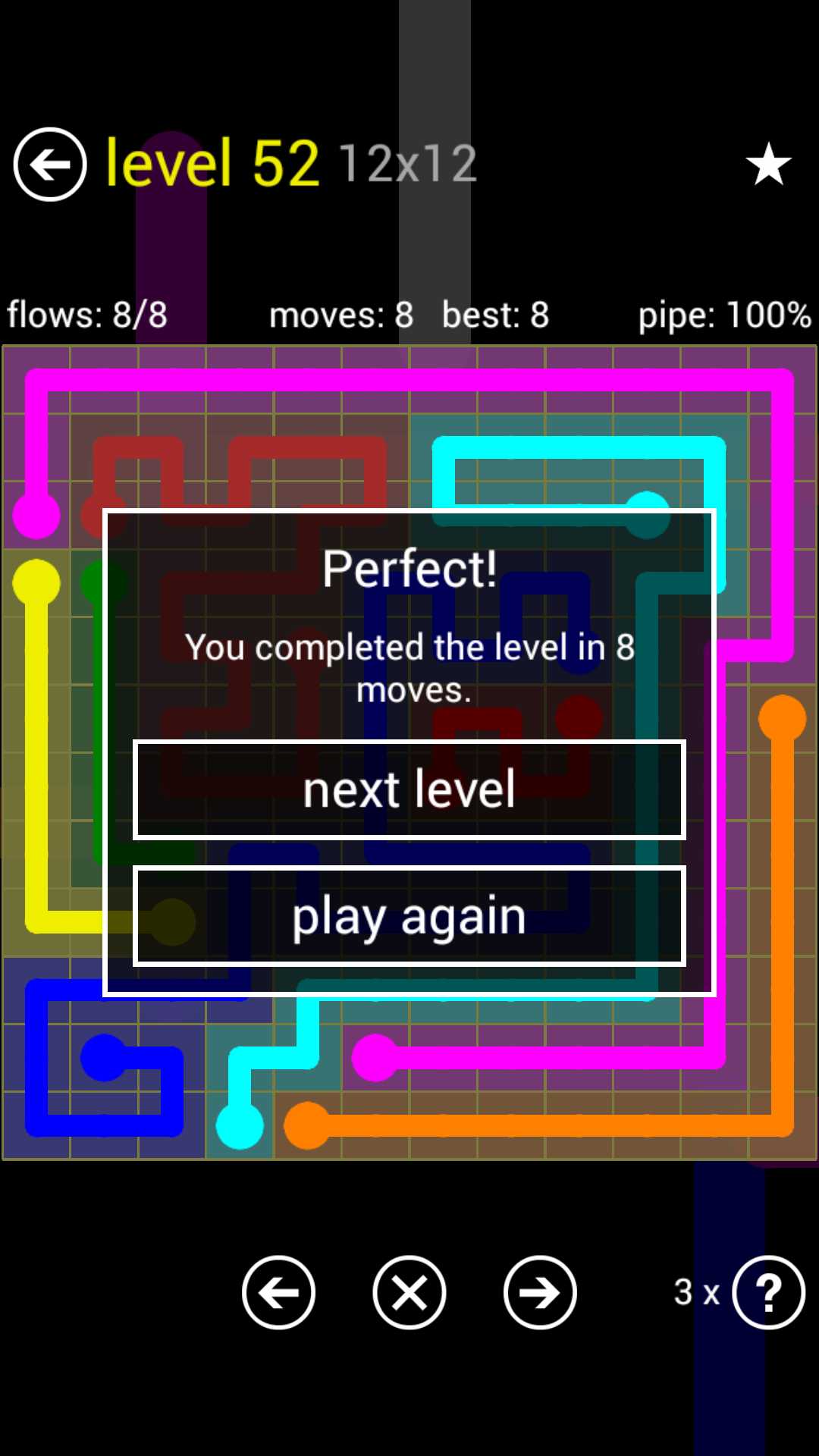Go to the next level
The image size is (819, 1456).
coord(409,789)
